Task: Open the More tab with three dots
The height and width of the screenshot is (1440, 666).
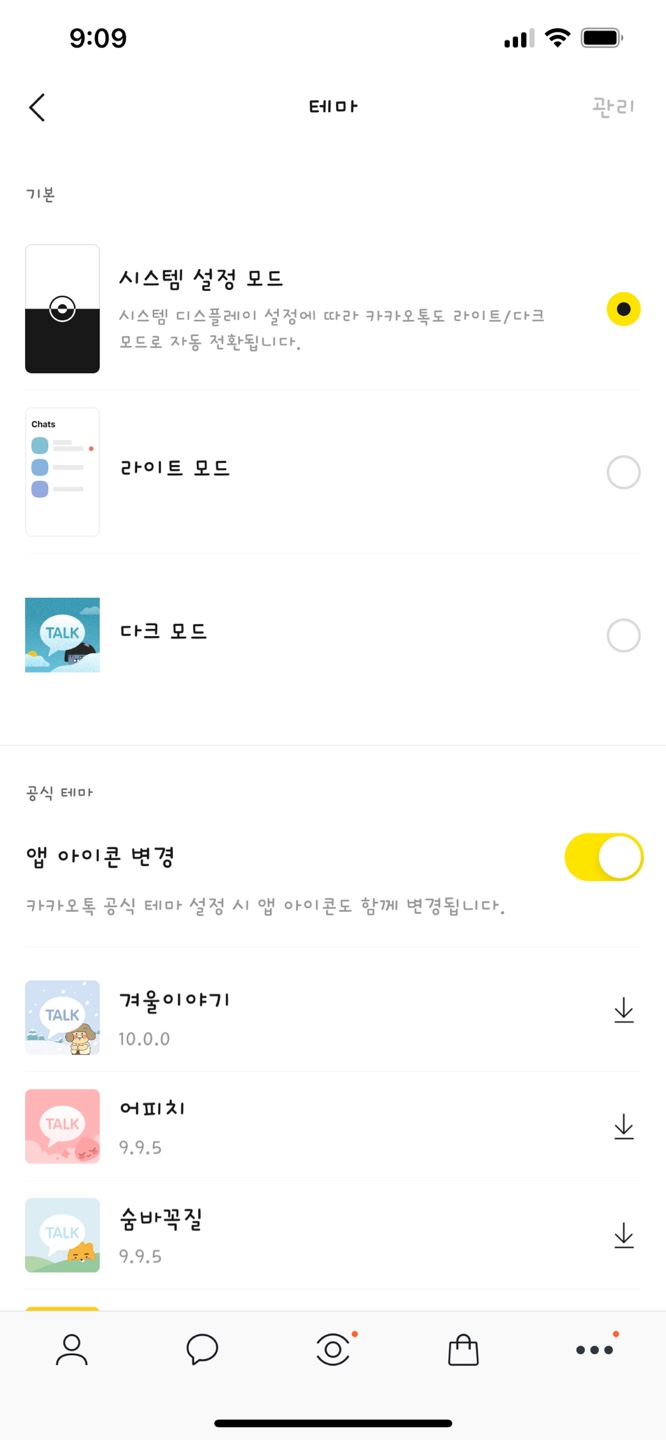Action: pos(594,1350)
